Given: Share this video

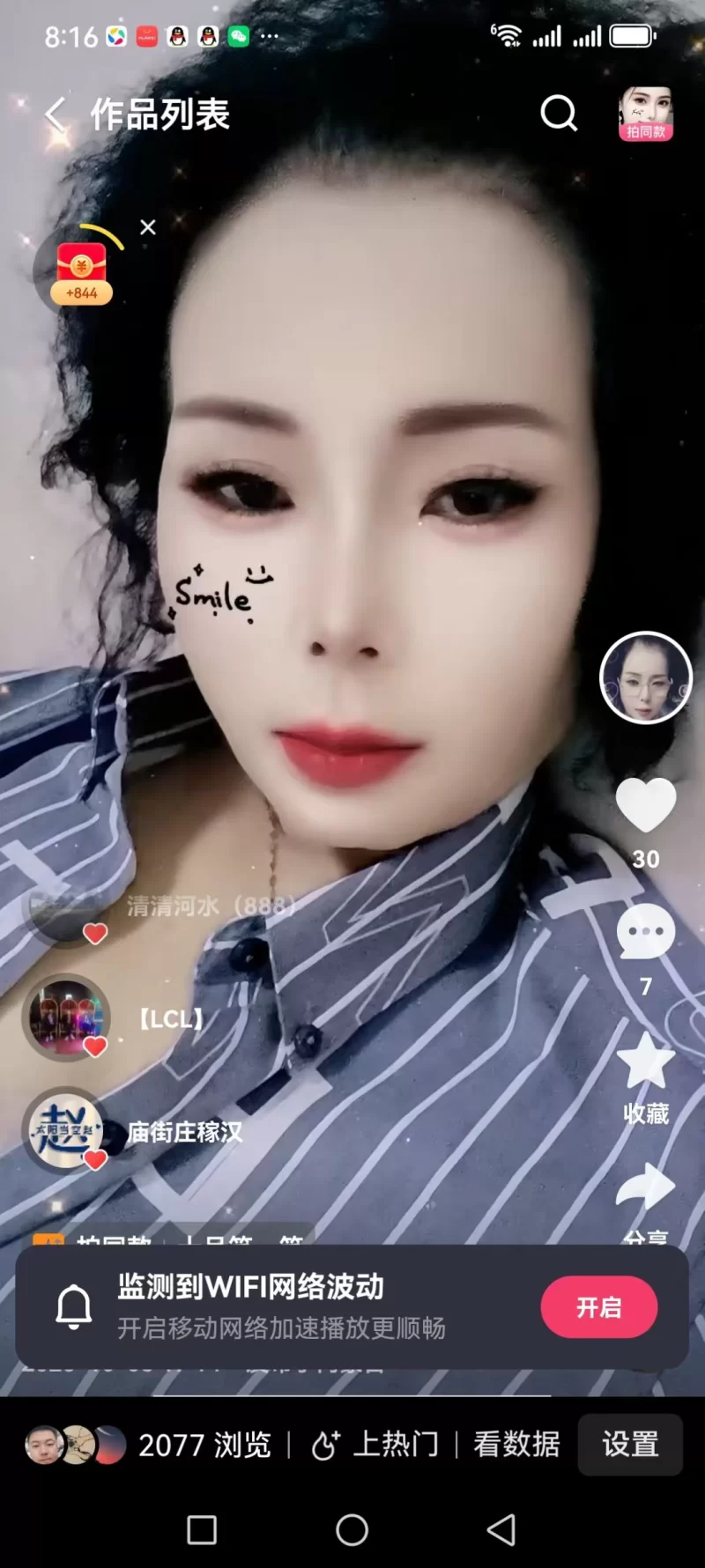Looking at the screenshot, I should [x=646, y=1189].
